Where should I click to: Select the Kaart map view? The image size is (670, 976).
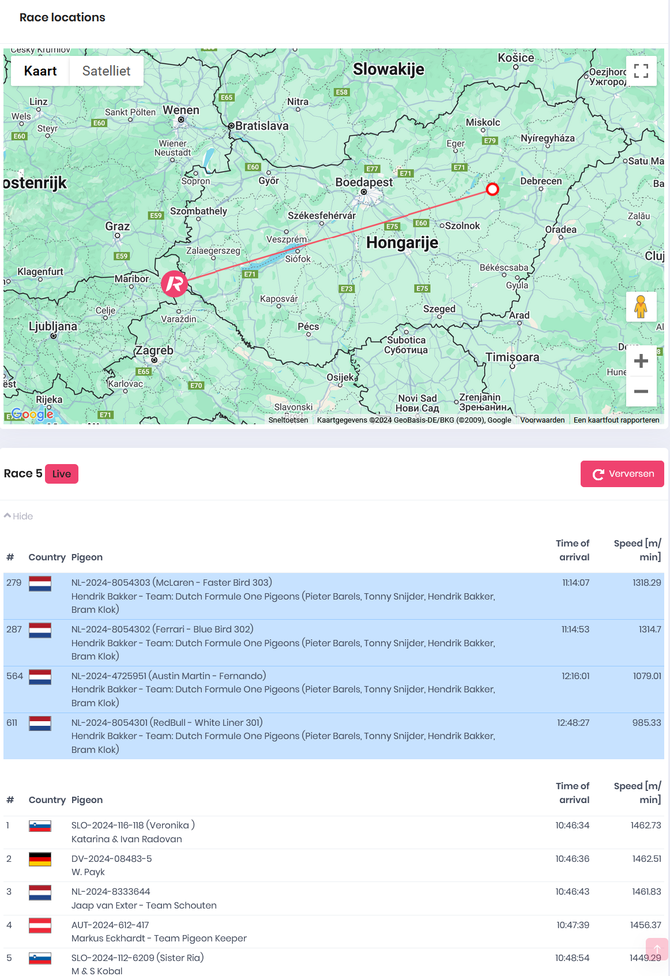coord(41,71)
